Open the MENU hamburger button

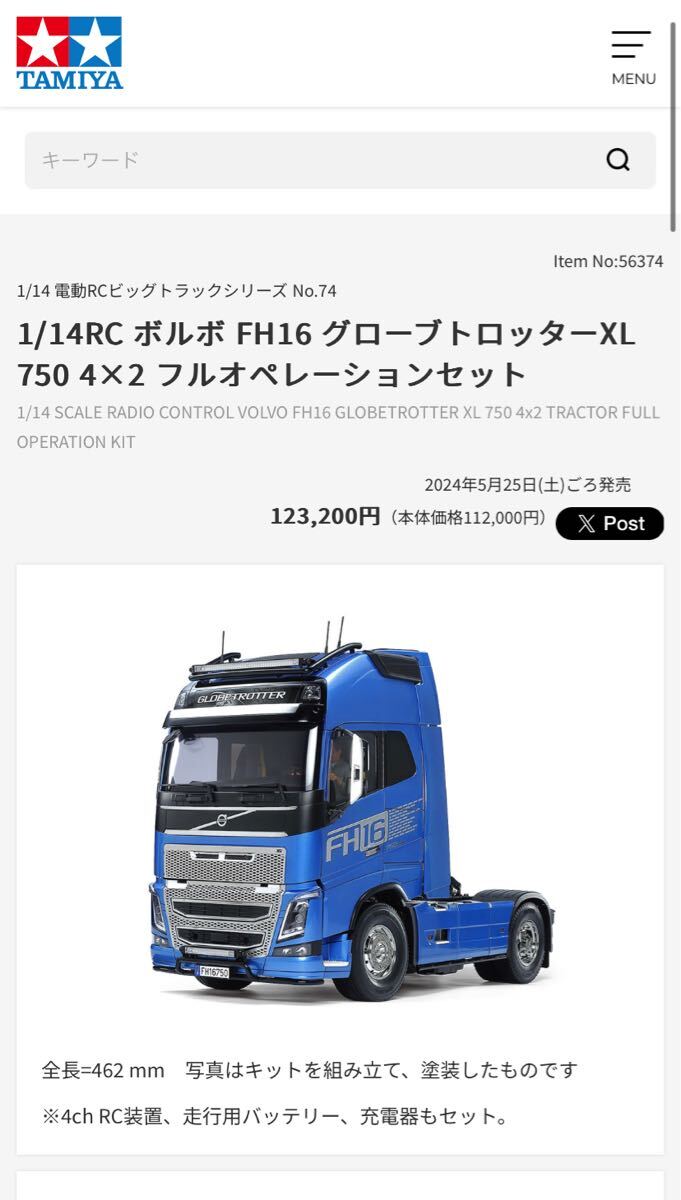pyautogui.click(x=633, y=57)
